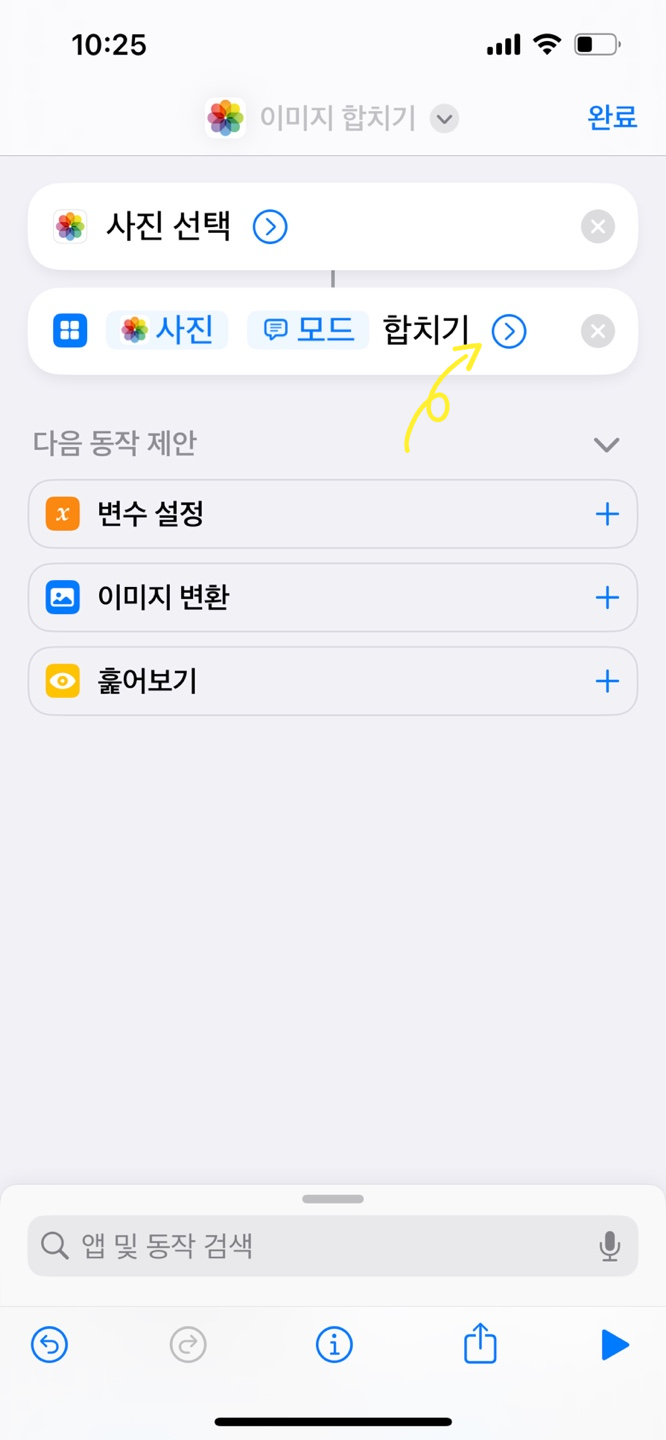Run the shortcut with play button
Image resolution: width=666 pixels, height=1440 pixels.
[x=614, y=1345]
